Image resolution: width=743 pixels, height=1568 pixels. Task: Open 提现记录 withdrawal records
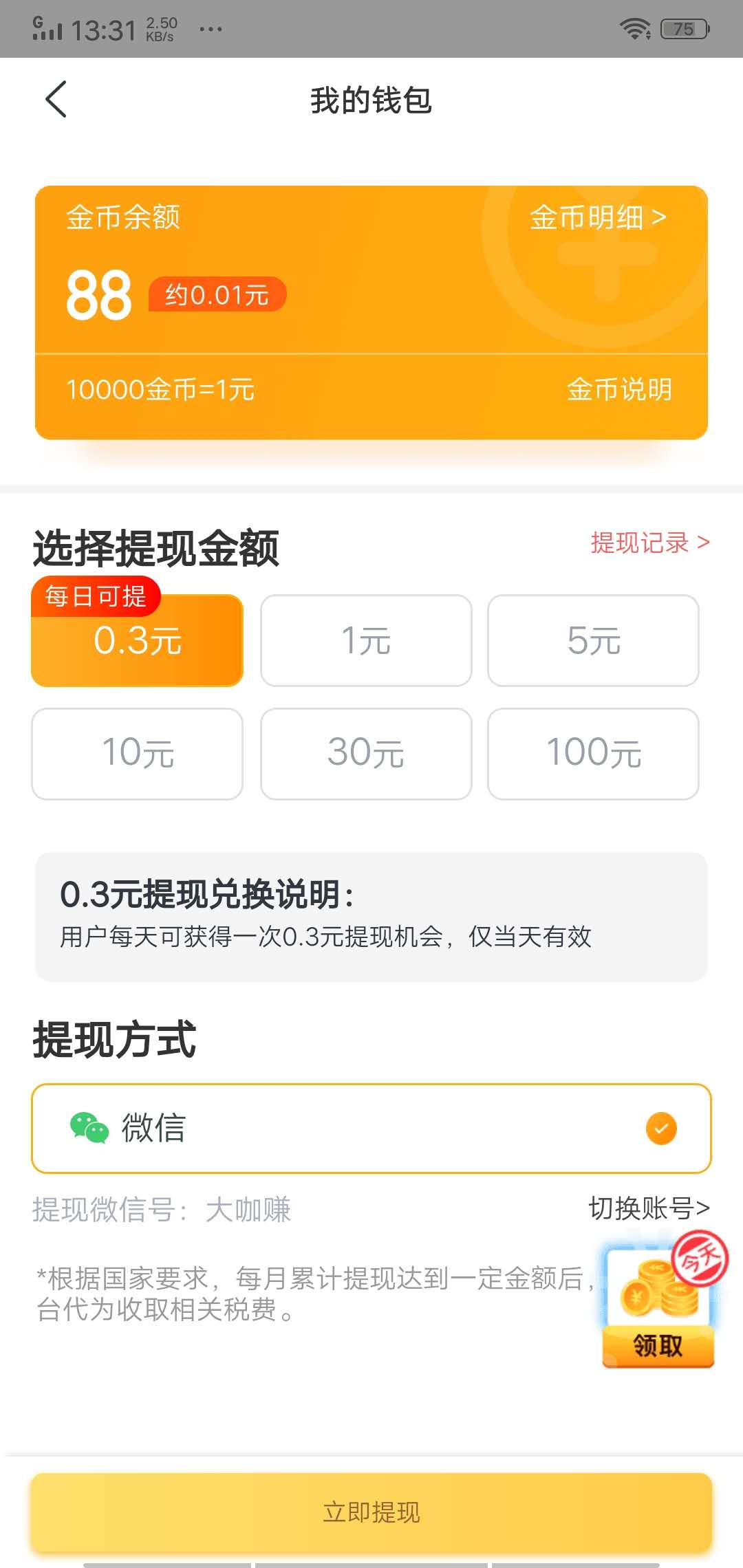point(647,543)
